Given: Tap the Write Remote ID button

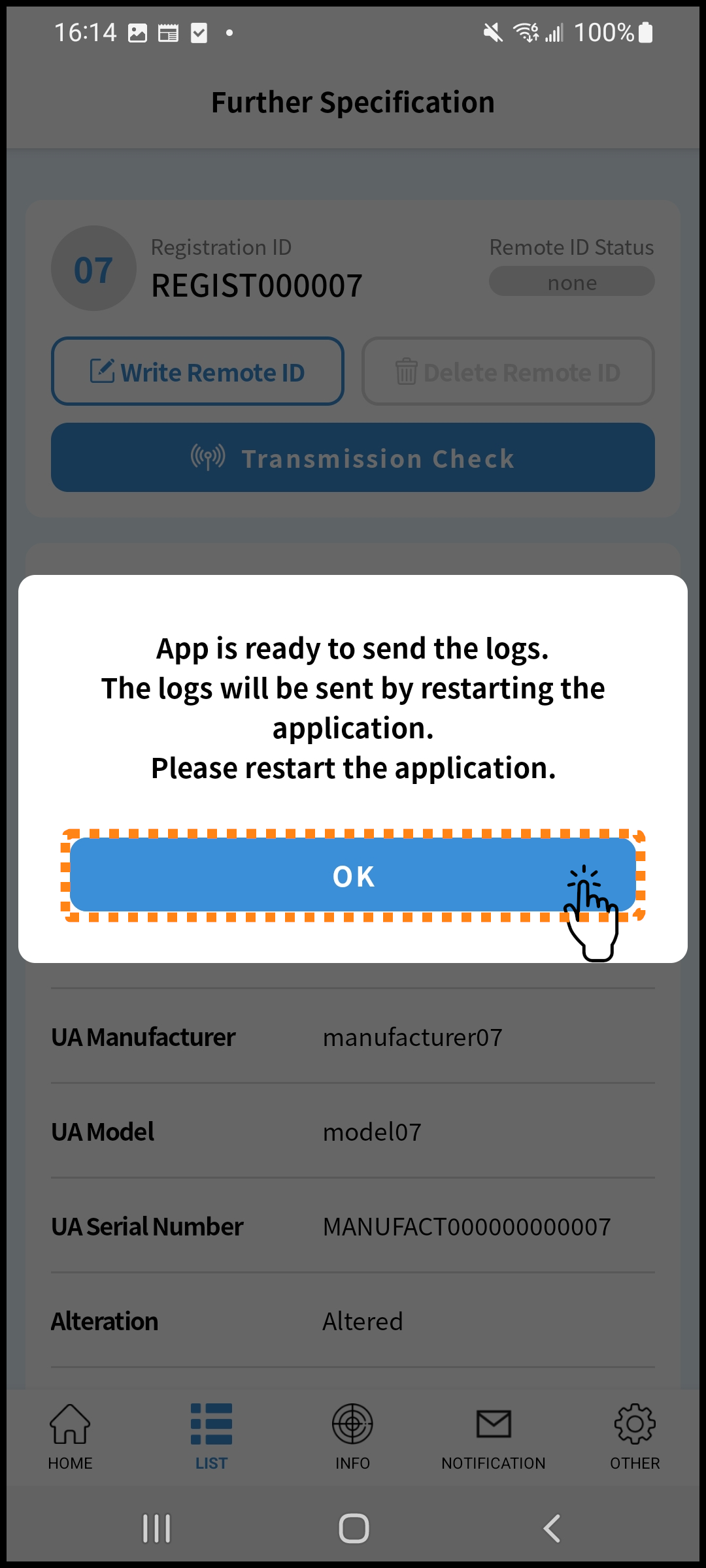Looking at the screenshot, I should click(x=197, y=371).
